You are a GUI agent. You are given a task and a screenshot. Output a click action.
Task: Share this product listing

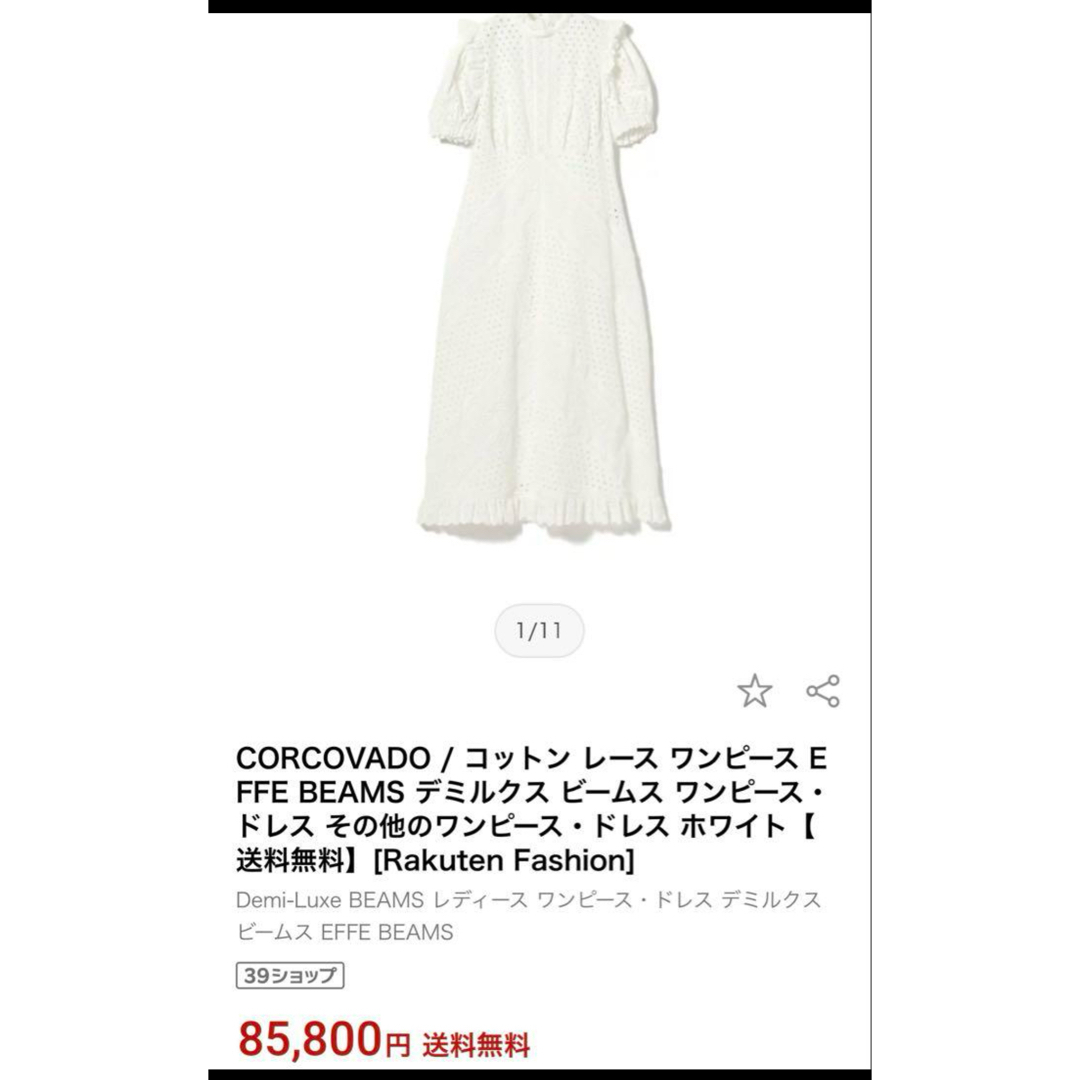[823, 691]
